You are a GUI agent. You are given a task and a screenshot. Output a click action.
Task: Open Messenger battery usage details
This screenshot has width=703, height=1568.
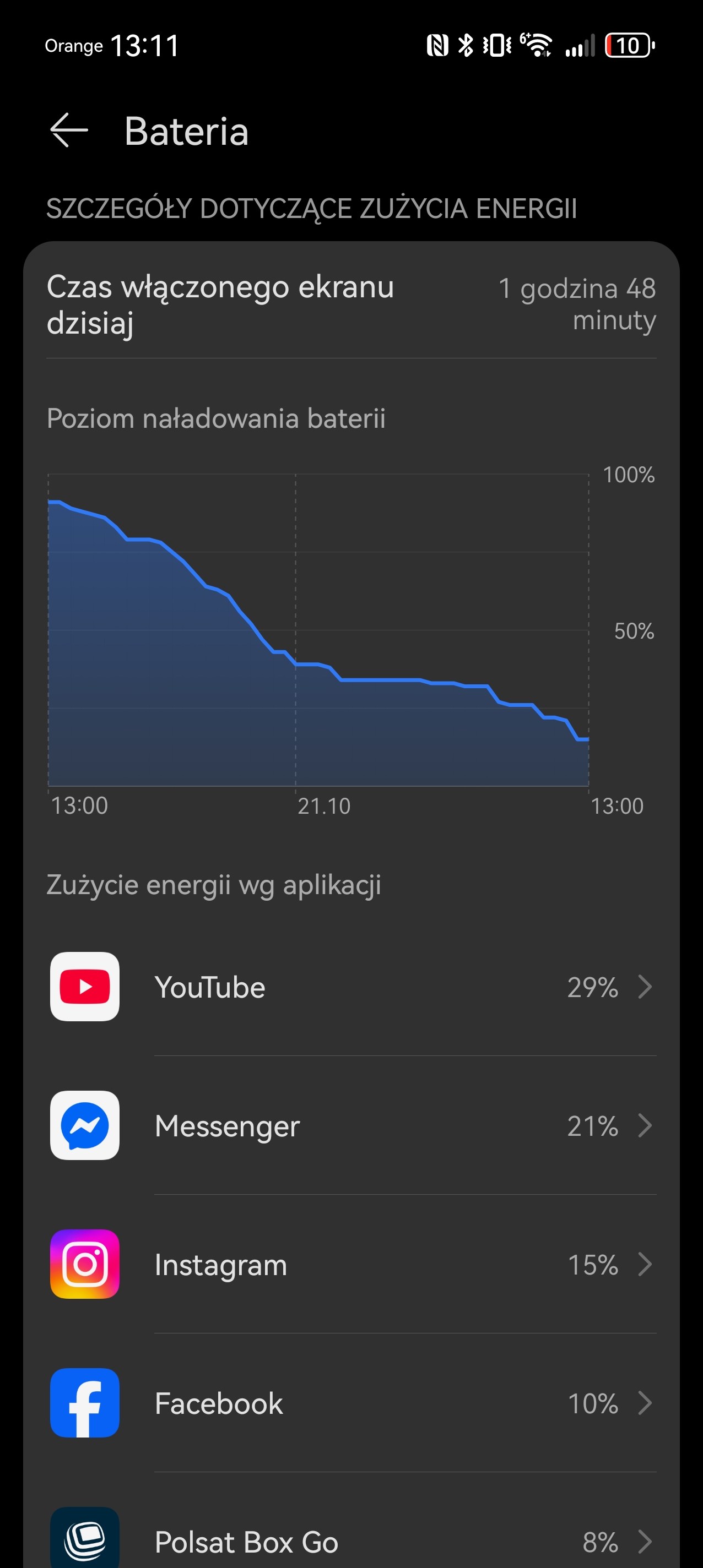click(x=351, y=1125)
